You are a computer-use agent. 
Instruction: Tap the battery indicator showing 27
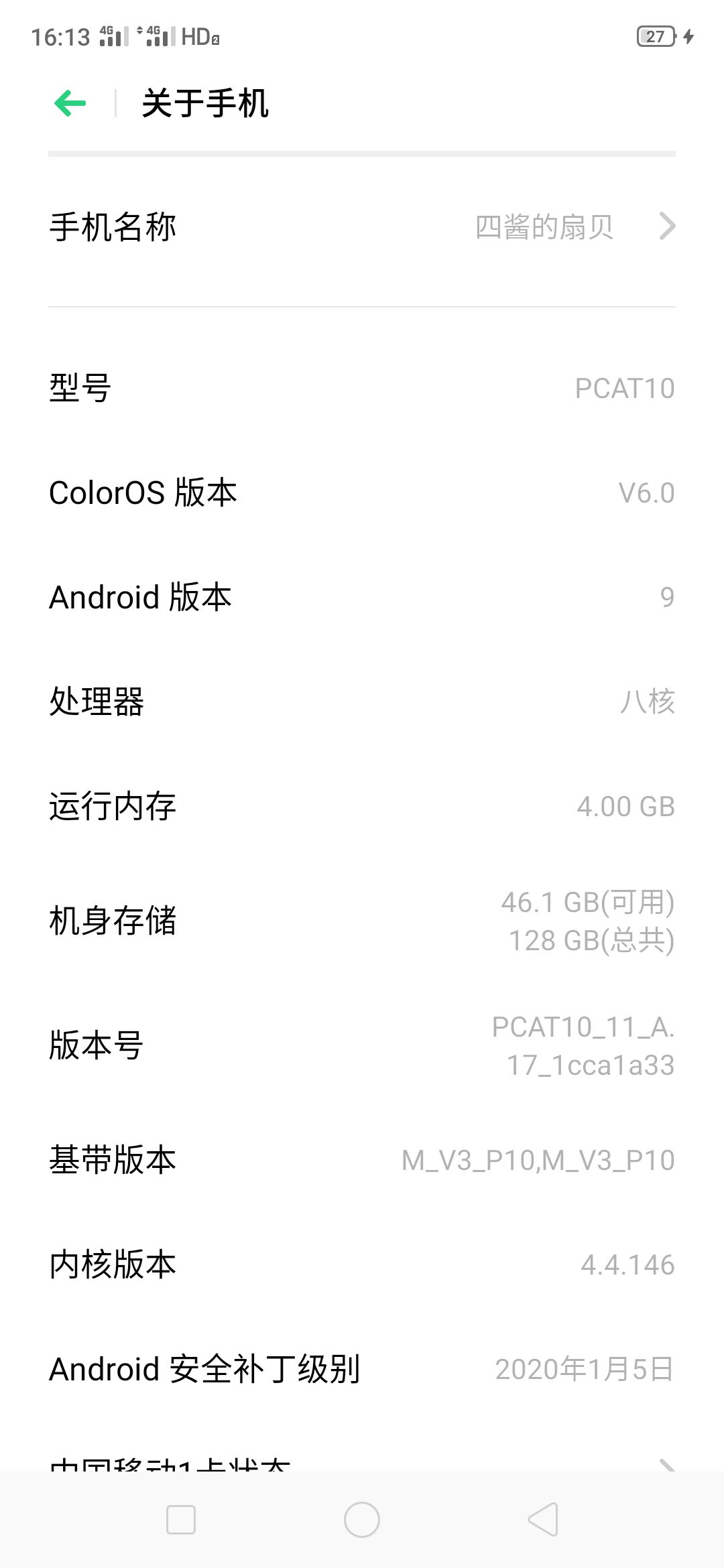tap(656, 37)
